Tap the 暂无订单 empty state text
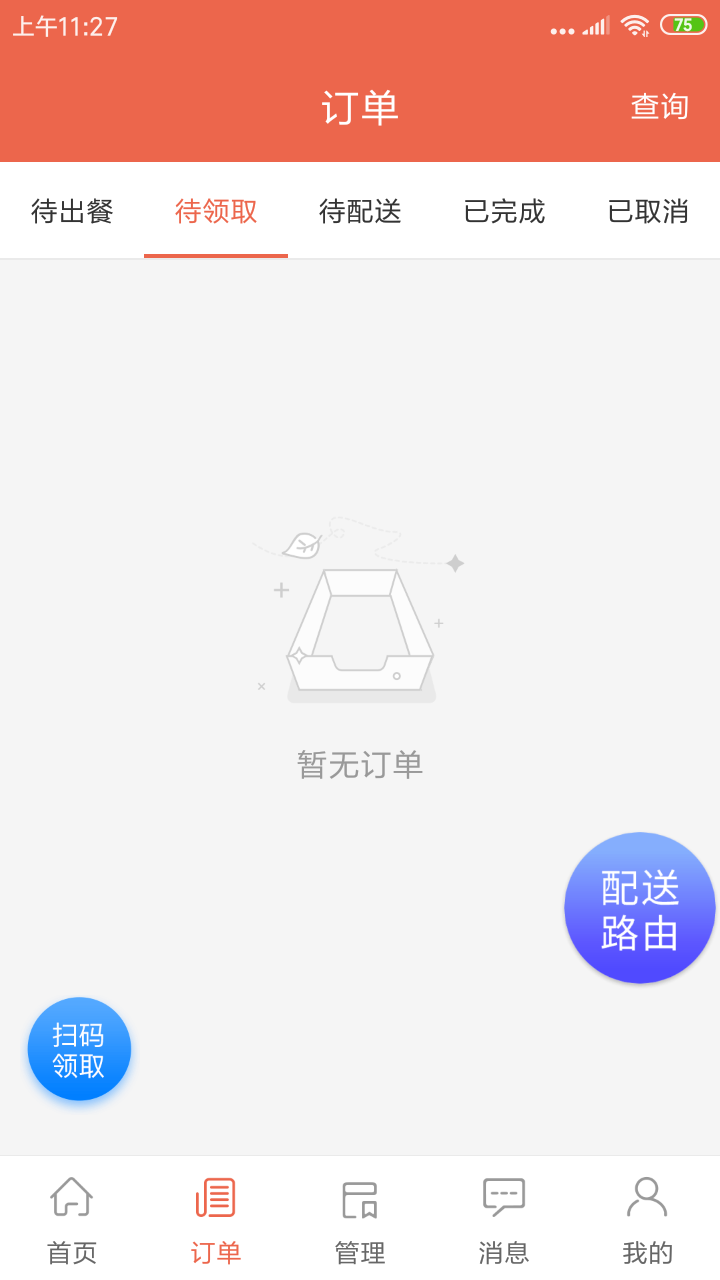 tap(360, 764)
